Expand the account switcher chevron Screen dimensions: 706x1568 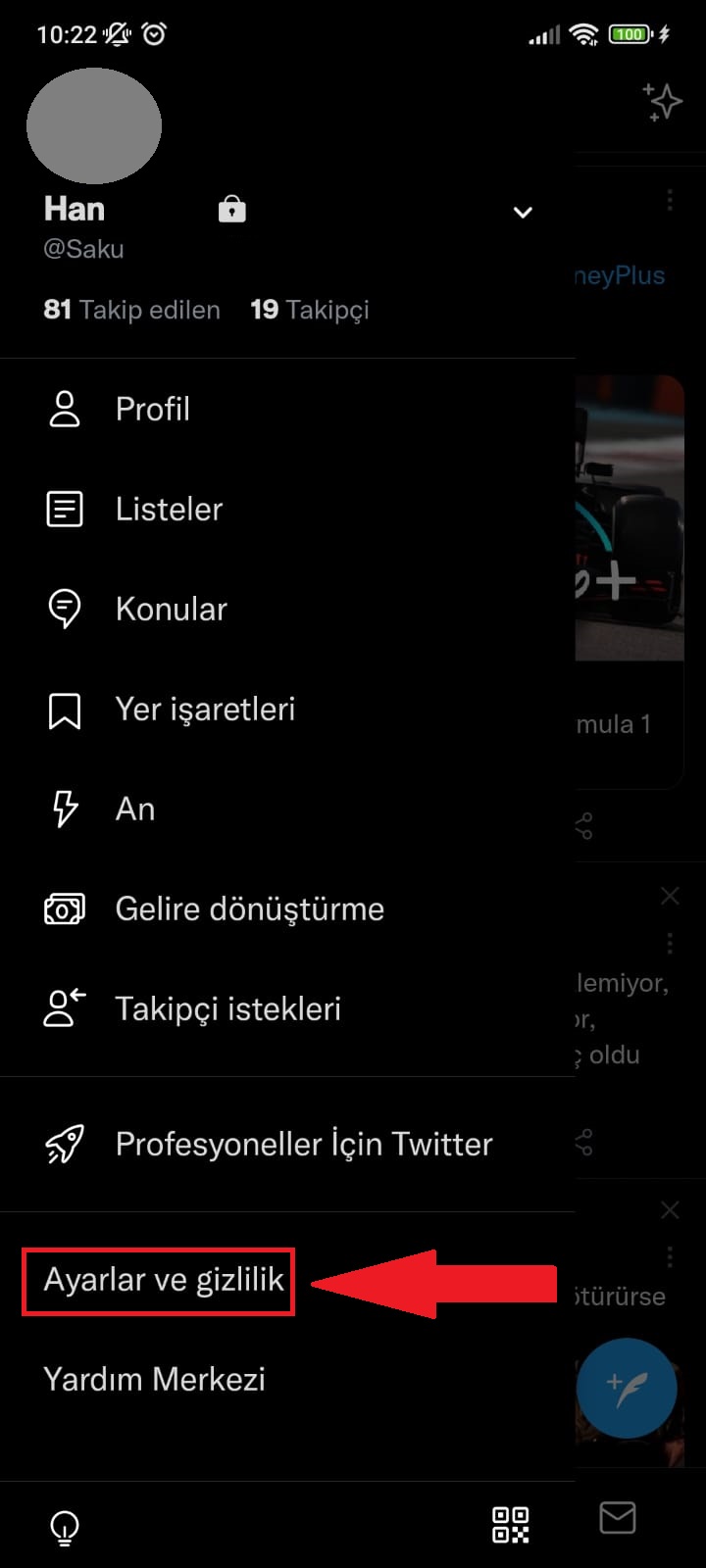(523, 212)
